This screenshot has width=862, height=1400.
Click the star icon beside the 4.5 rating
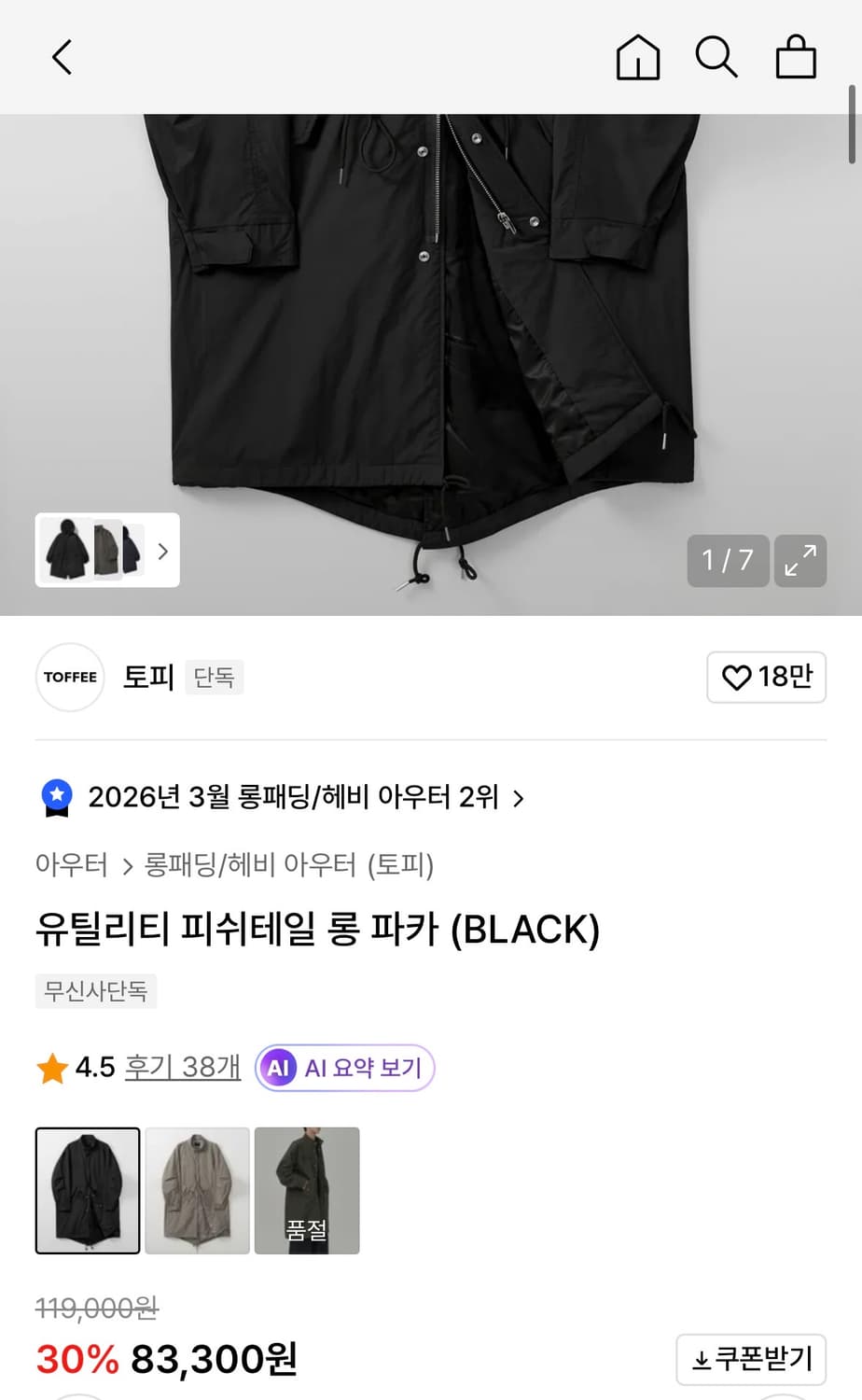(x=51, y=1068)
